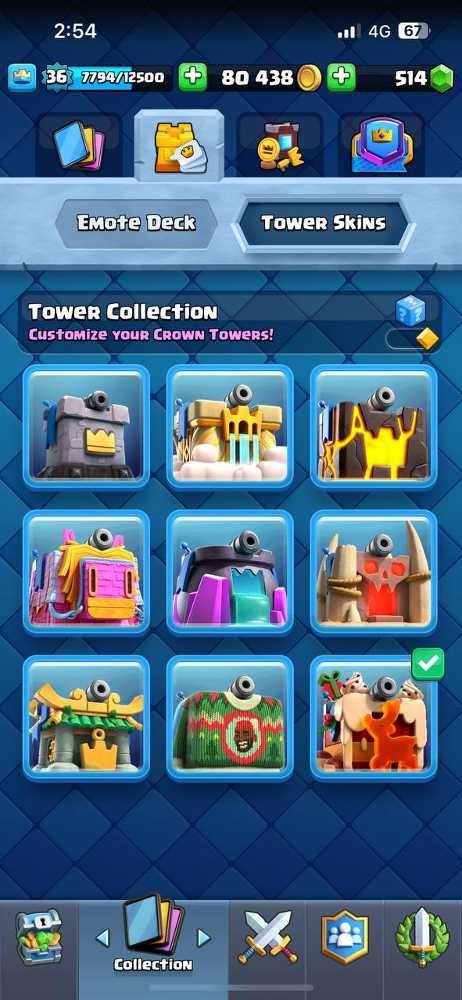The height and width of the screenshot is (1000, 462).
Task: Open the banners and badges tab
Action: point(279,145)
